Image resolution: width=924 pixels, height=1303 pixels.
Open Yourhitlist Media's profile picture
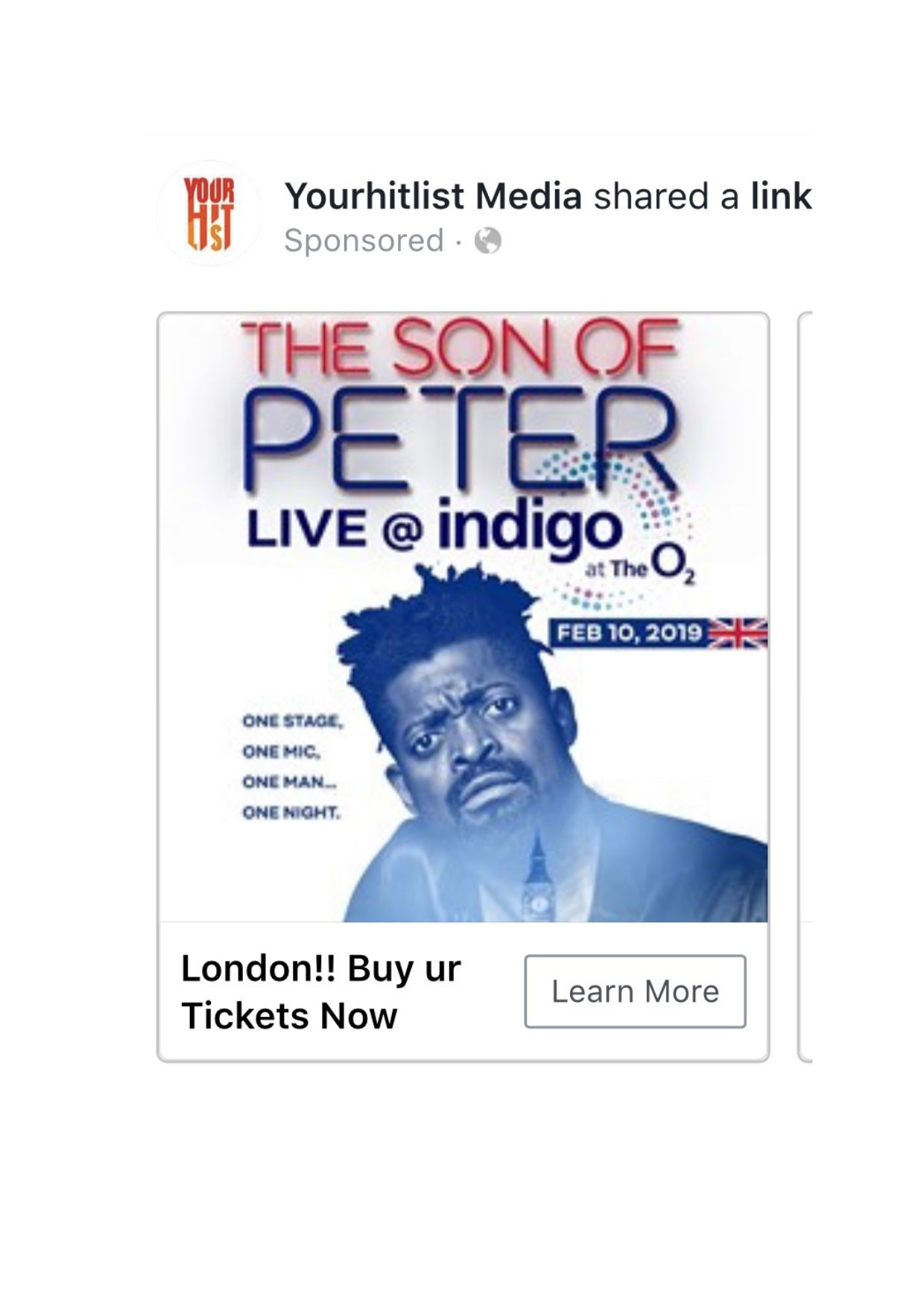(x=209, y=213)
